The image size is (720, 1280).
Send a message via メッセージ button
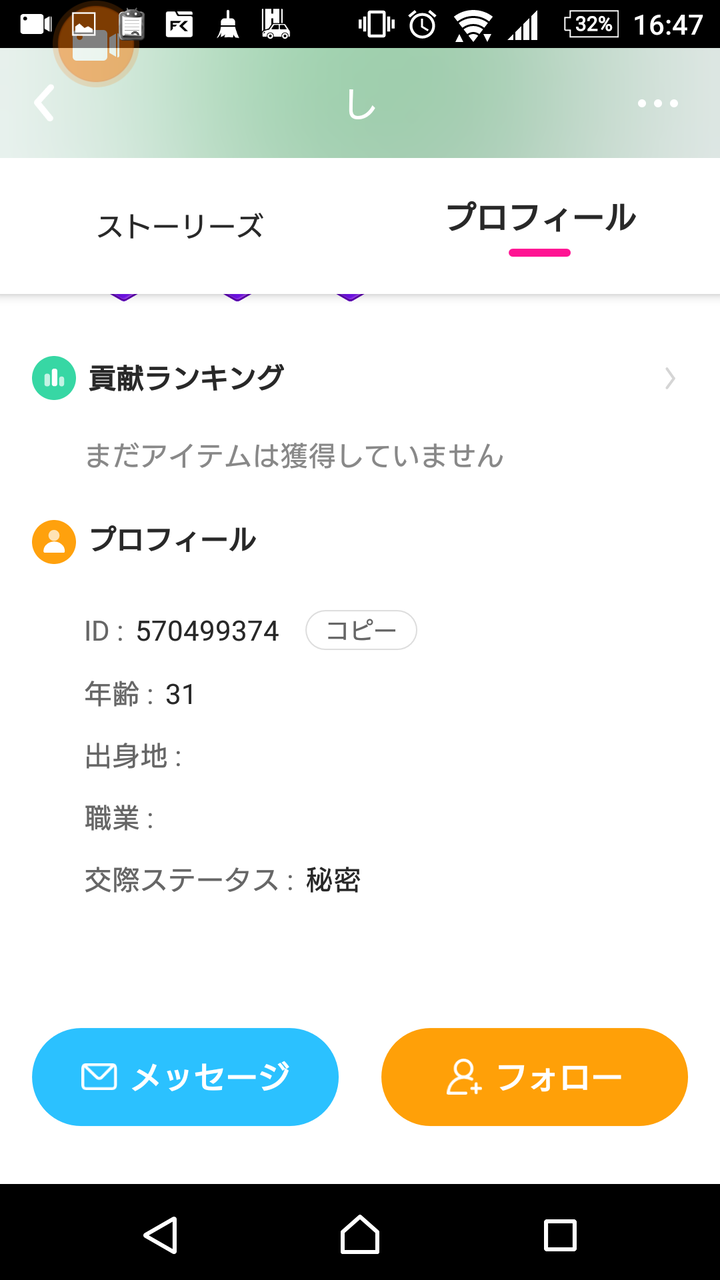pos(185,1077)
